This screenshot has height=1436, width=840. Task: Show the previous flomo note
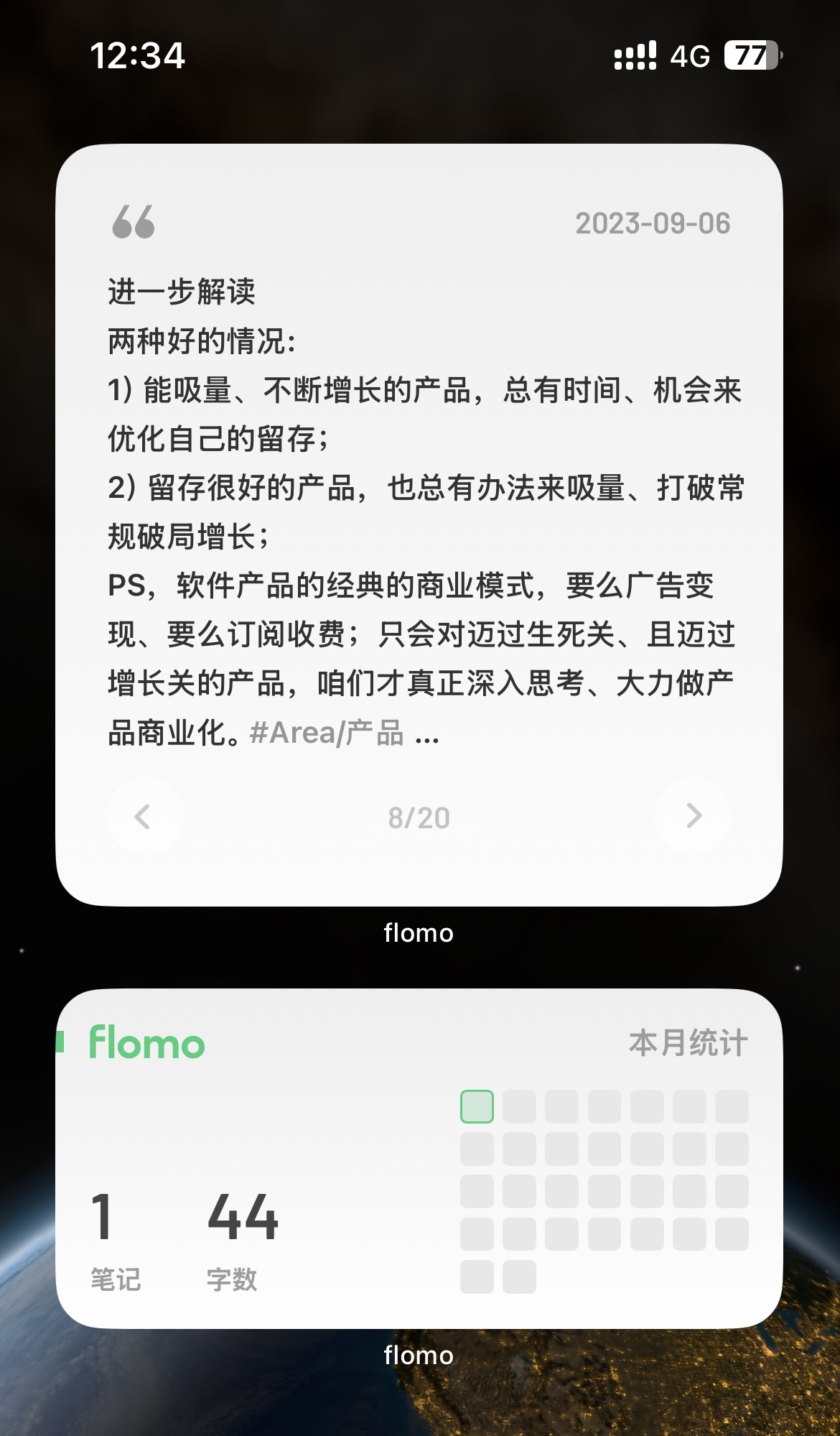pos(145,816)
